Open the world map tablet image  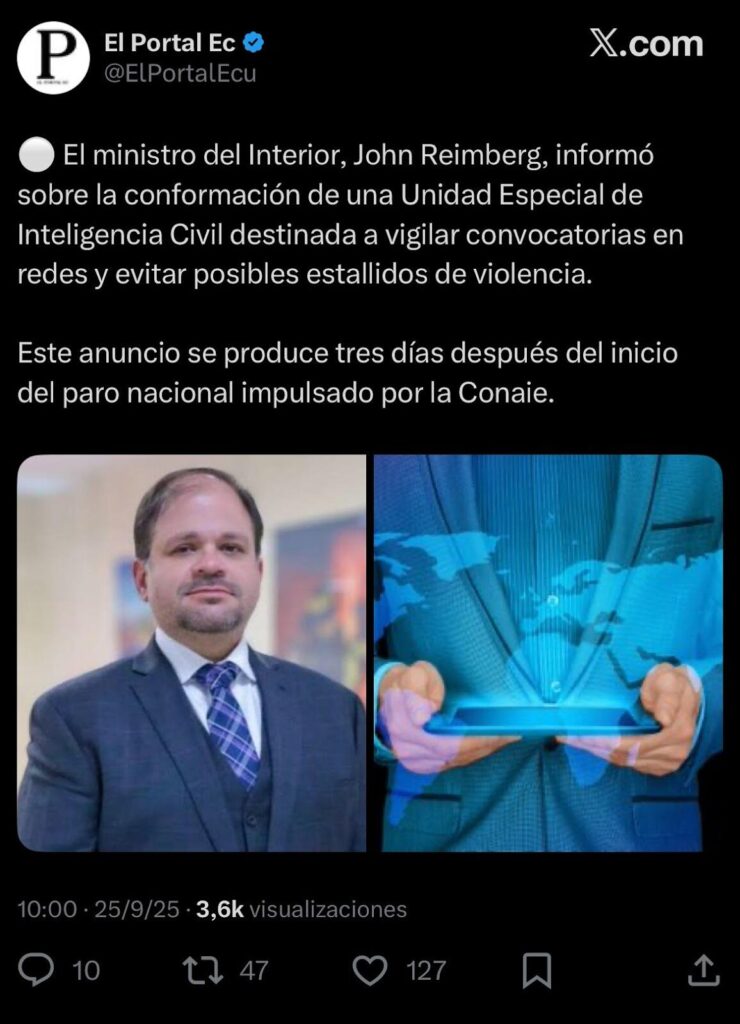pyautogui.click(x=548, y=653)
